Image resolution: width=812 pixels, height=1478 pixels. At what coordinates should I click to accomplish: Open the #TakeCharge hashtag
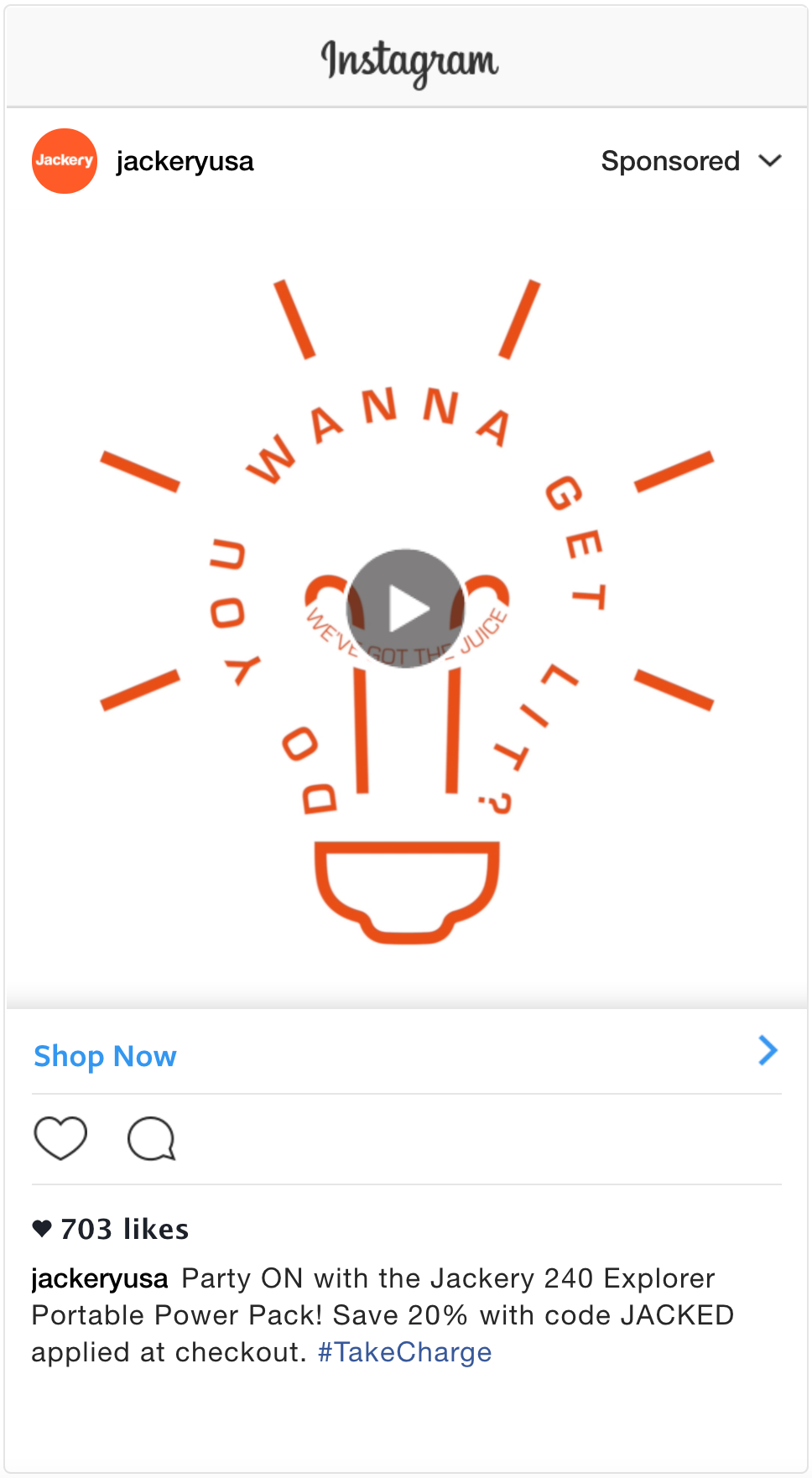tap(404, 1352)
